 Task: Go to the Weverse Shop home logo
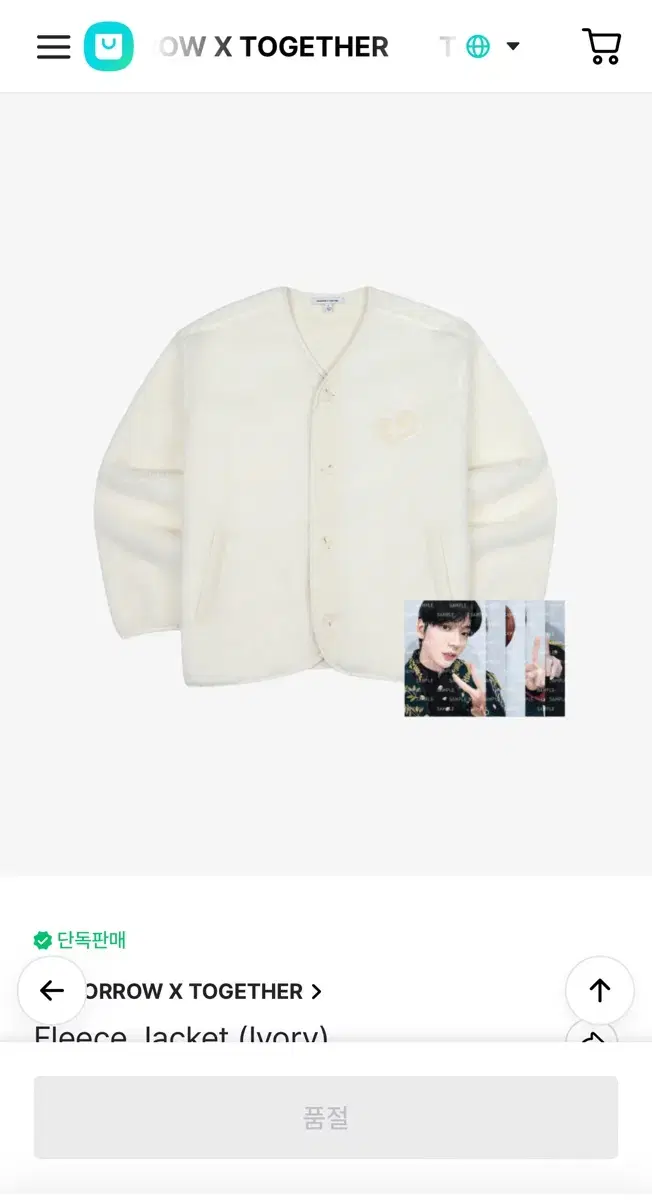[108, 46]
